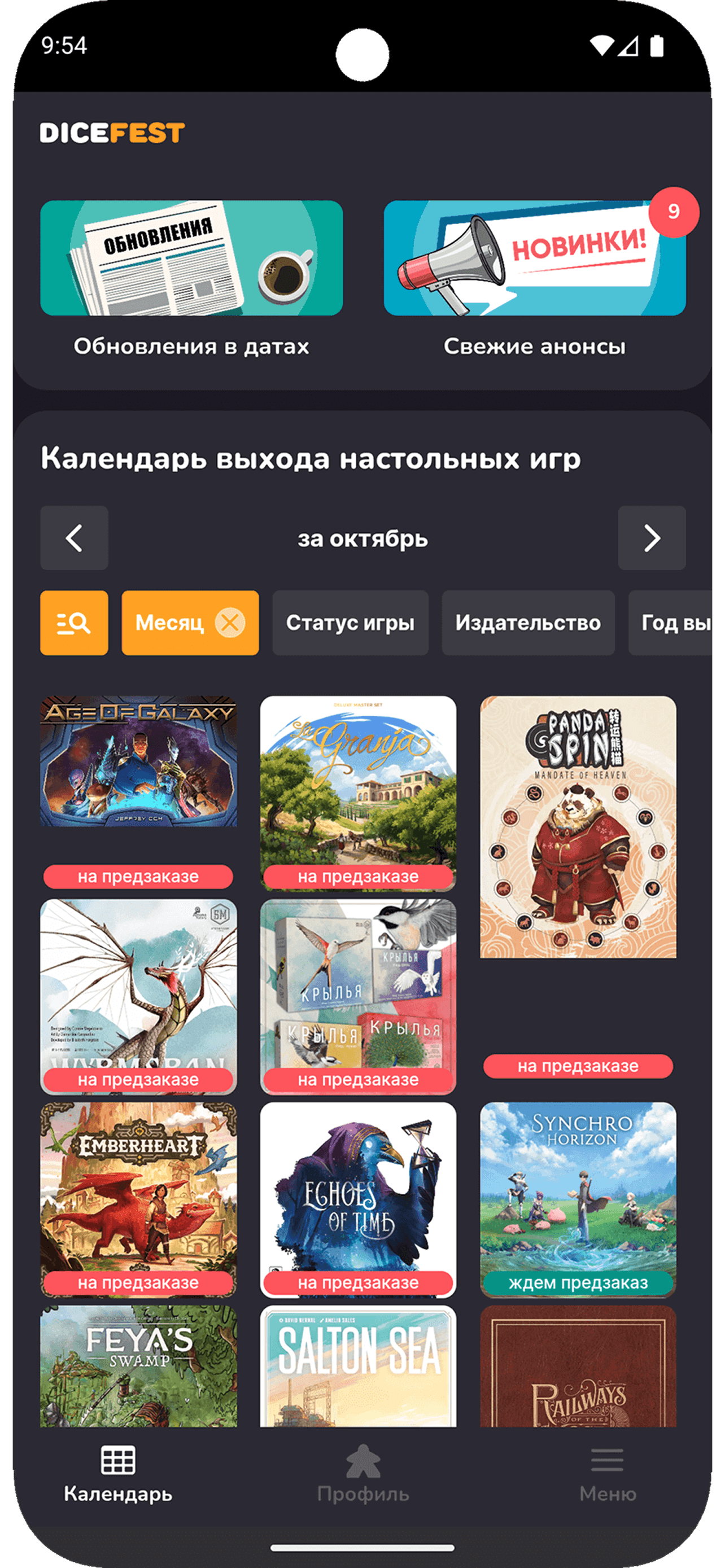This screenshot has height=1568, width=725.
Task: Go to the next month
Action: 652,538
